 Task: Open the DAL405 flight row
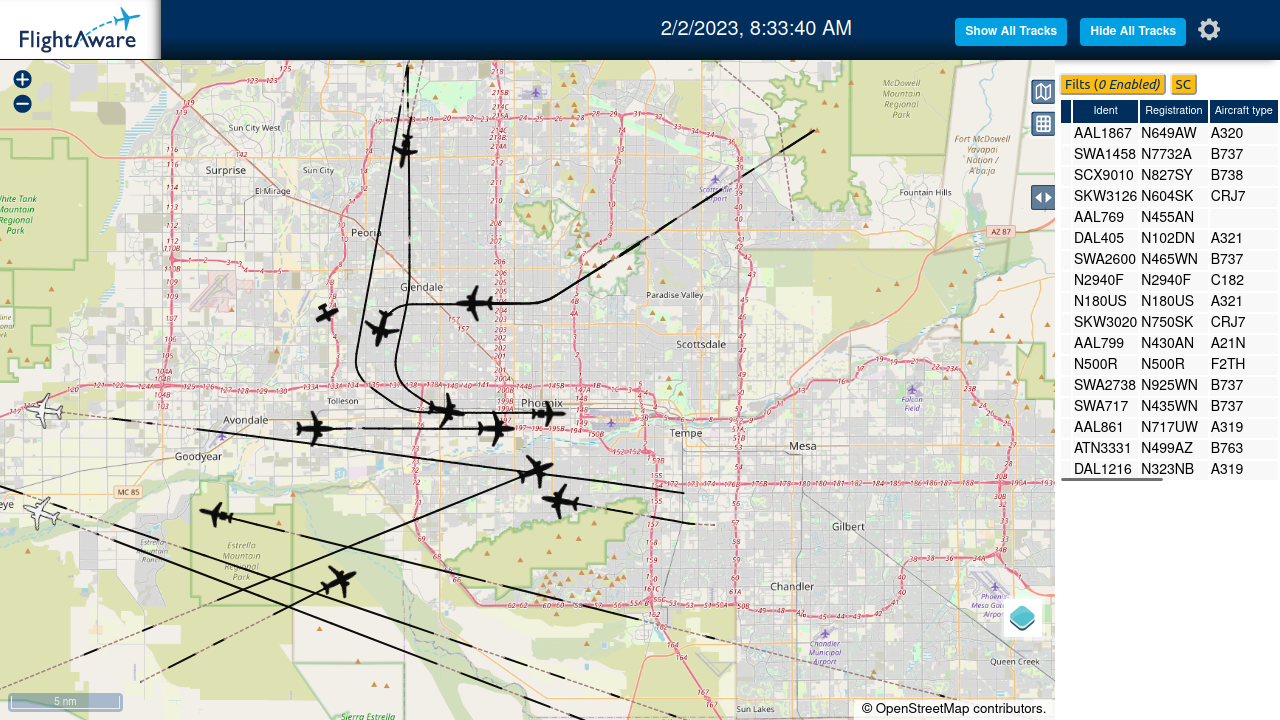(x=1169, y=238)
